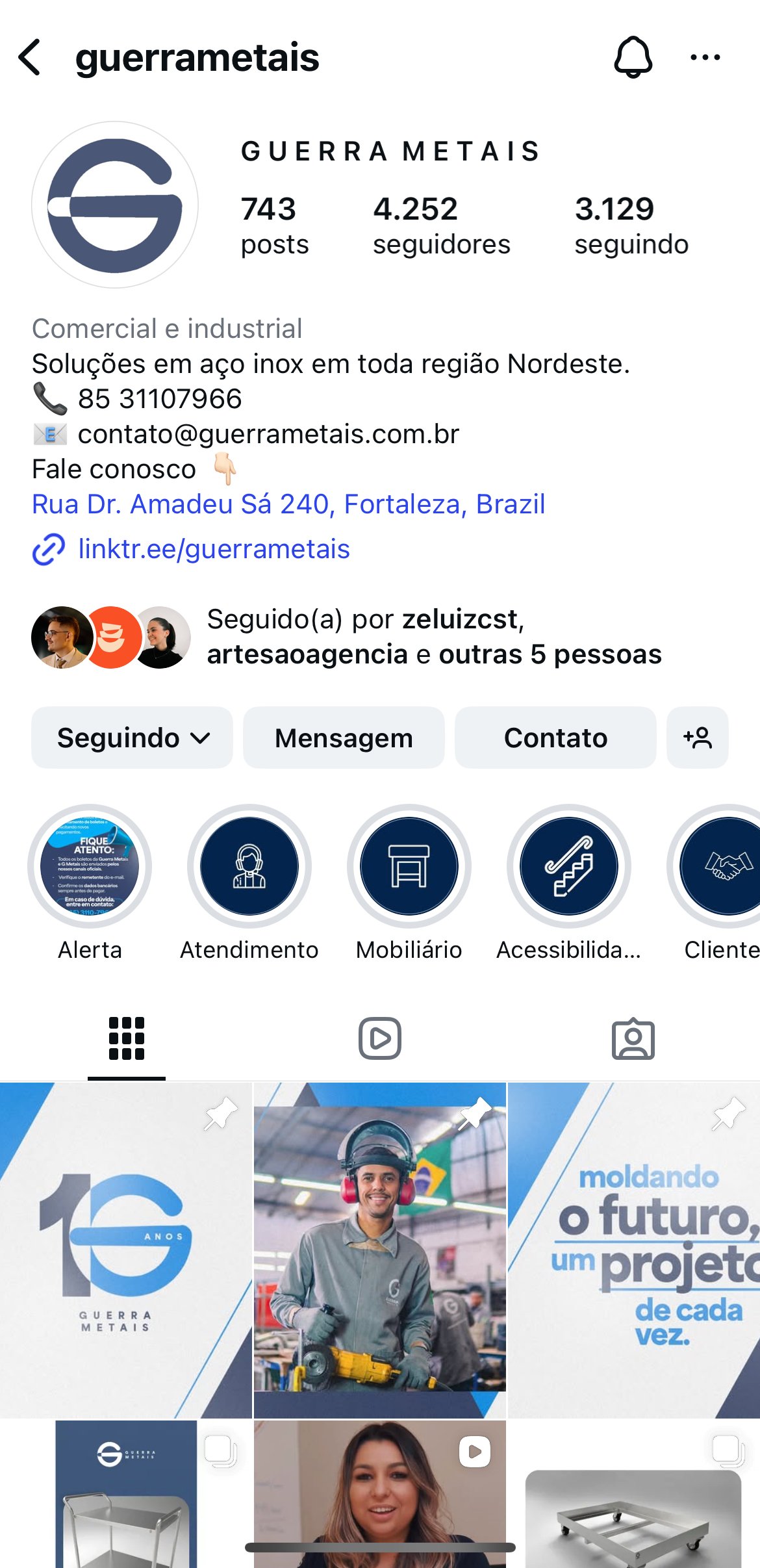760x1568 pixels.
Task: Show suggested accounts with add-person icon
Action: click(x=697, y=738)
